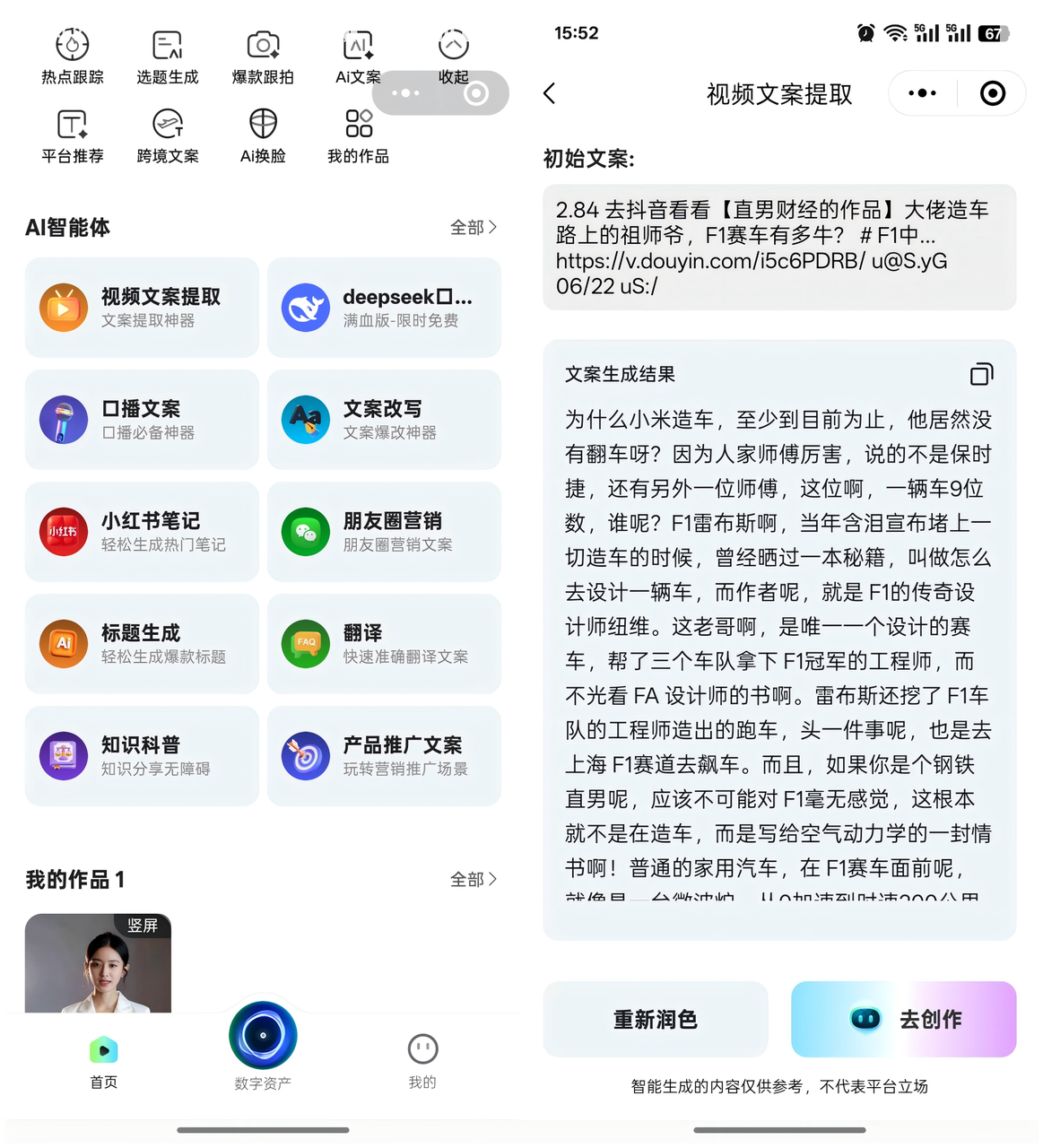
Task: Open 热点跟踪 tool
Action: click(73, 56)
